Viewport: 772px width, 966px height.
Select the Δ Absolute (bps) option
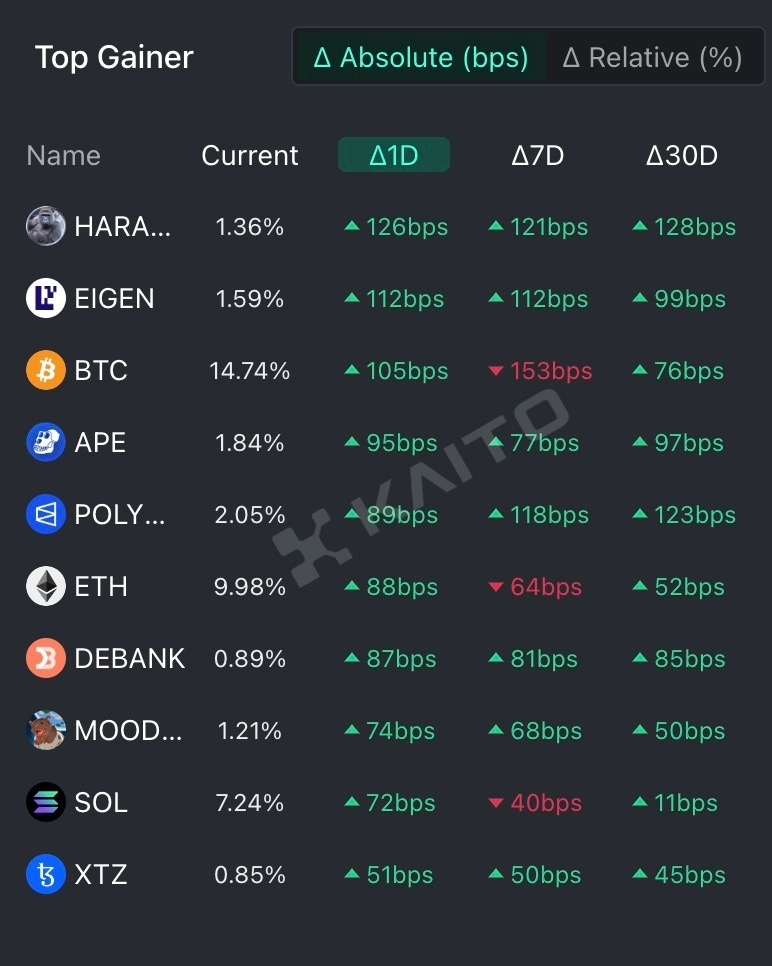[421, 58]
